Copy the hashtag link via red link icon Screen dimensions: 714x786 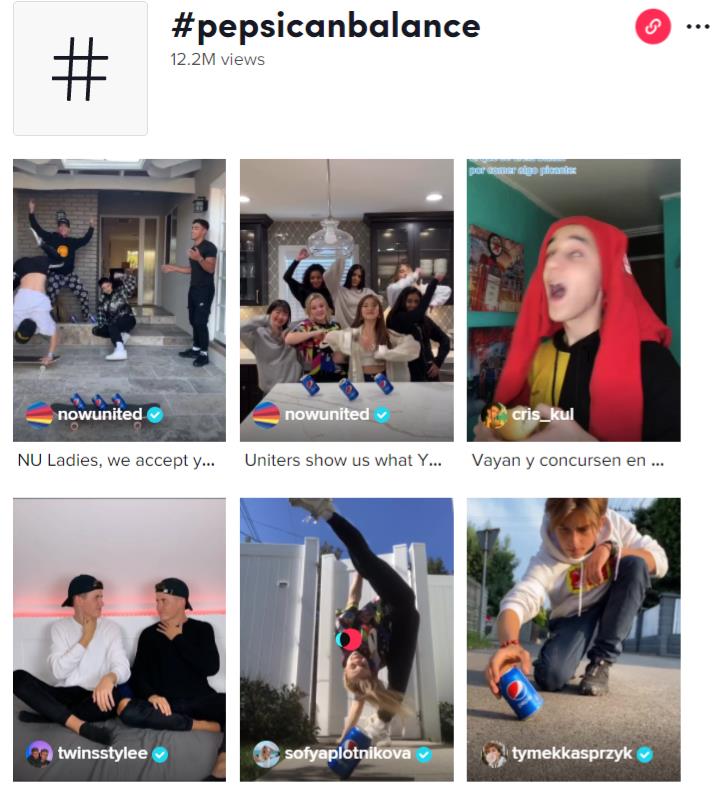652,27
